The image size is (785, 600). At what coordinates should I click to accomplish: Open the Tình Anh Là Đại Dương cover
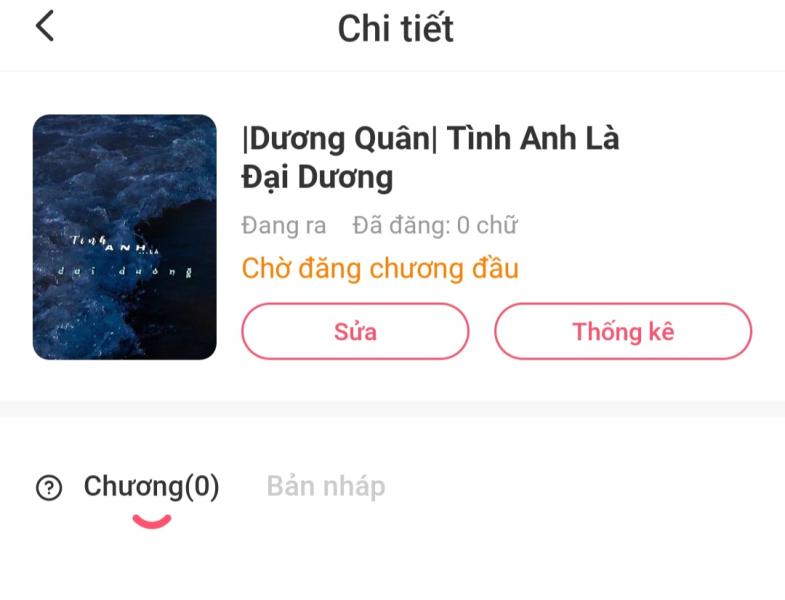[125, 237]
